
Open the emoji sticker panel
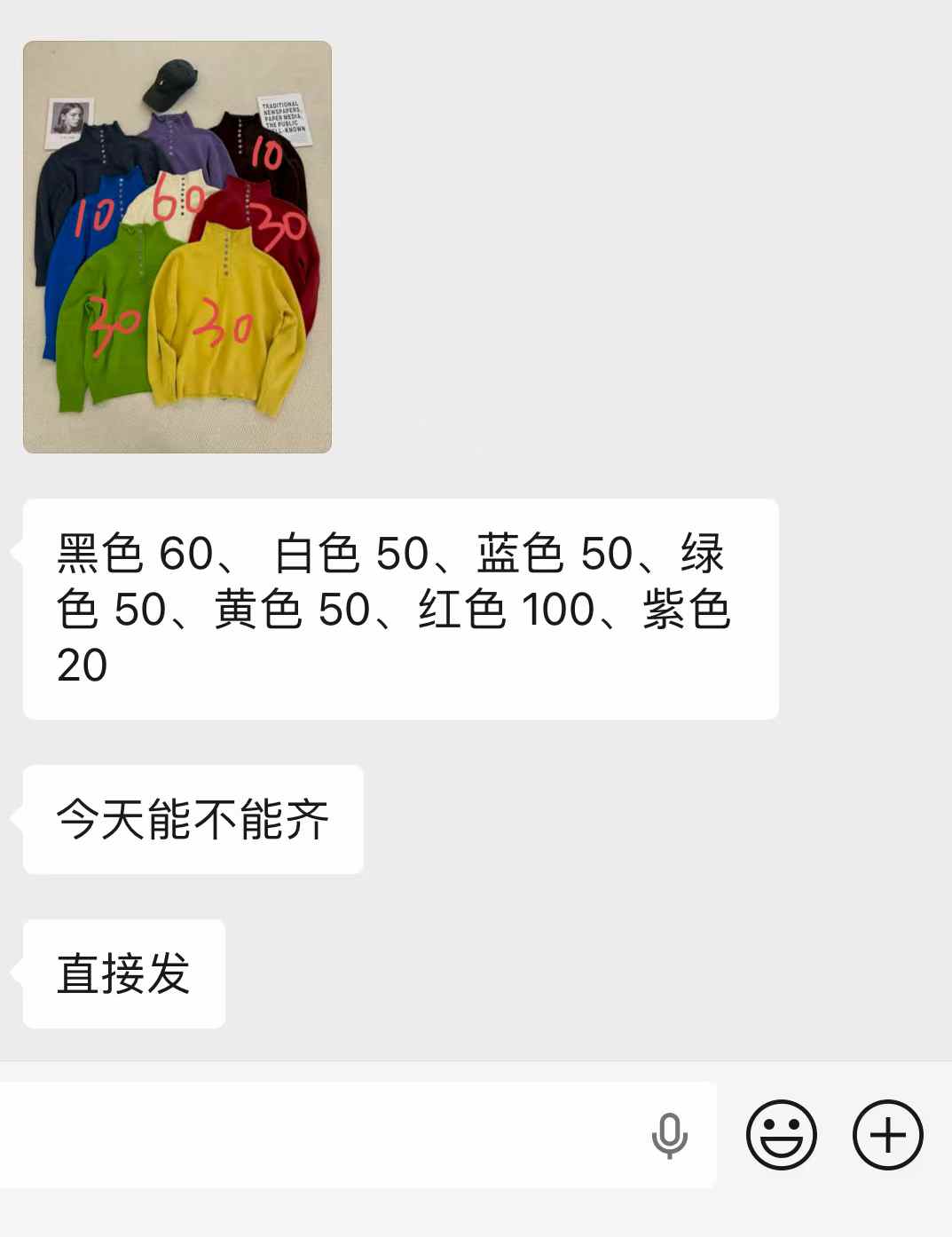[x=781, y=1135]
